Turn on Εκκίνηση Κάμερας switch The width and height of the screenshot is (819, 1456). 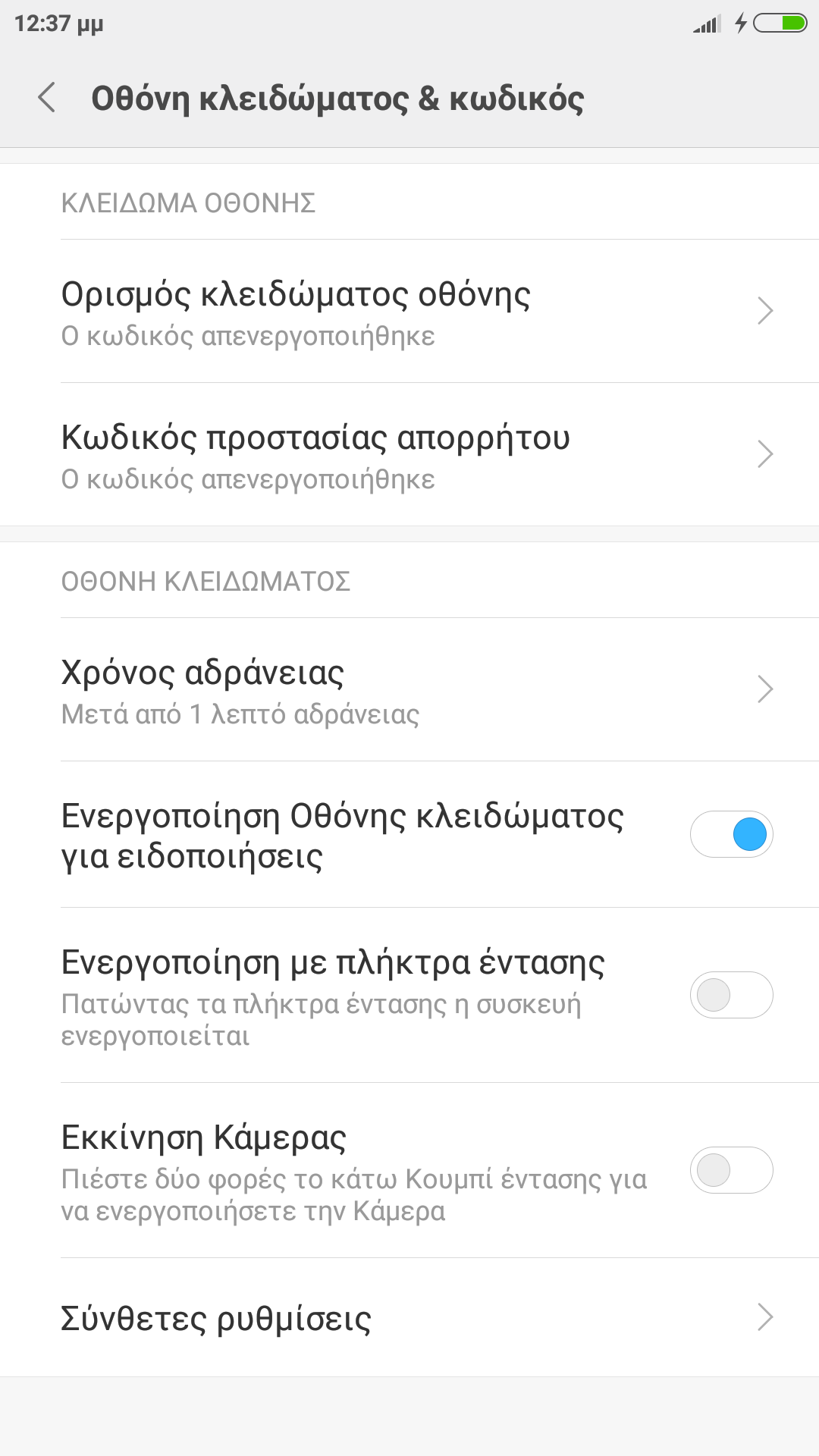[x=731, y=1170]
